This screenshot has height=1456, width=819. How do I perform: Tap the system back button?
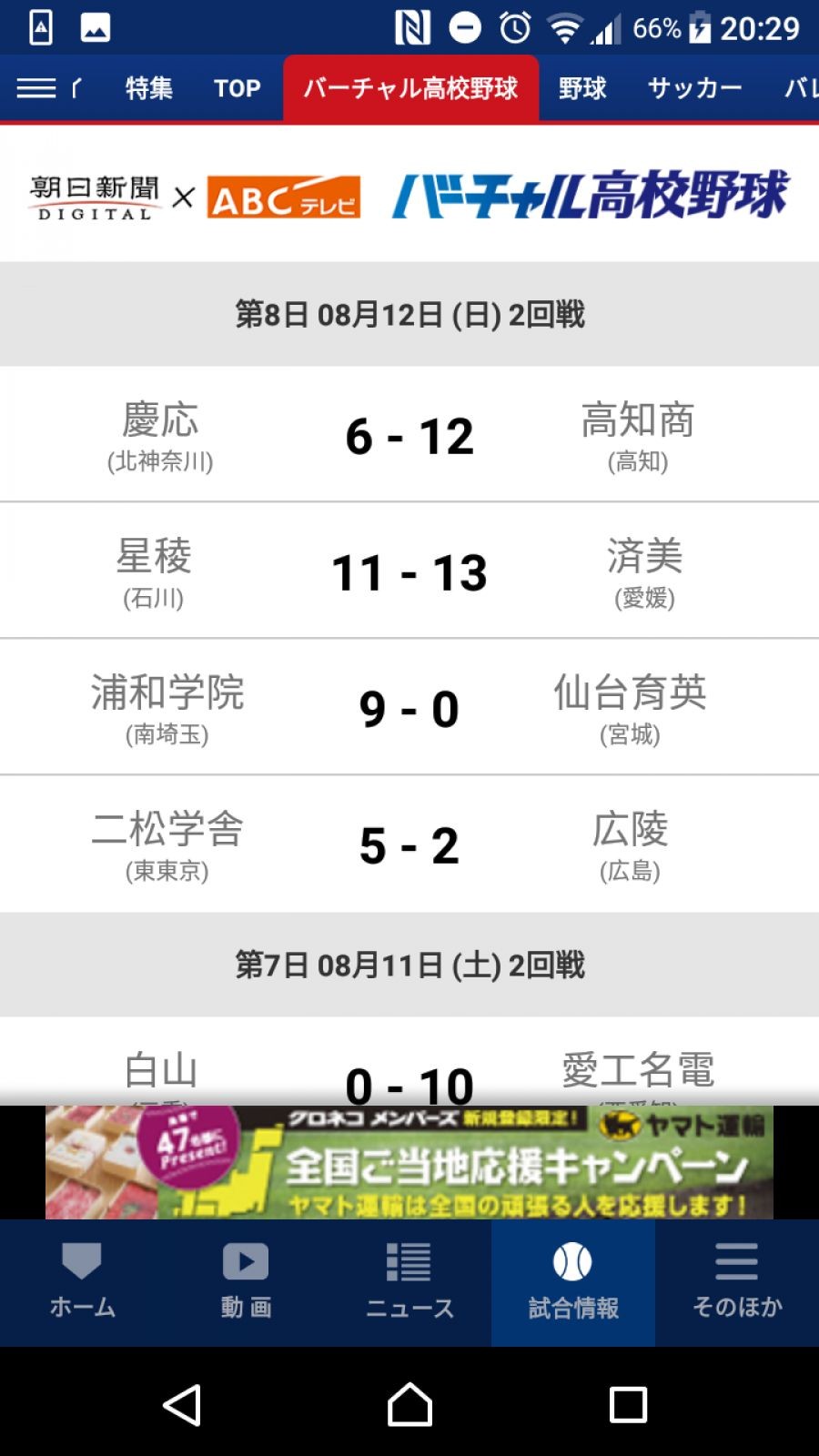pyautogui.click(x=182, y=1405)
